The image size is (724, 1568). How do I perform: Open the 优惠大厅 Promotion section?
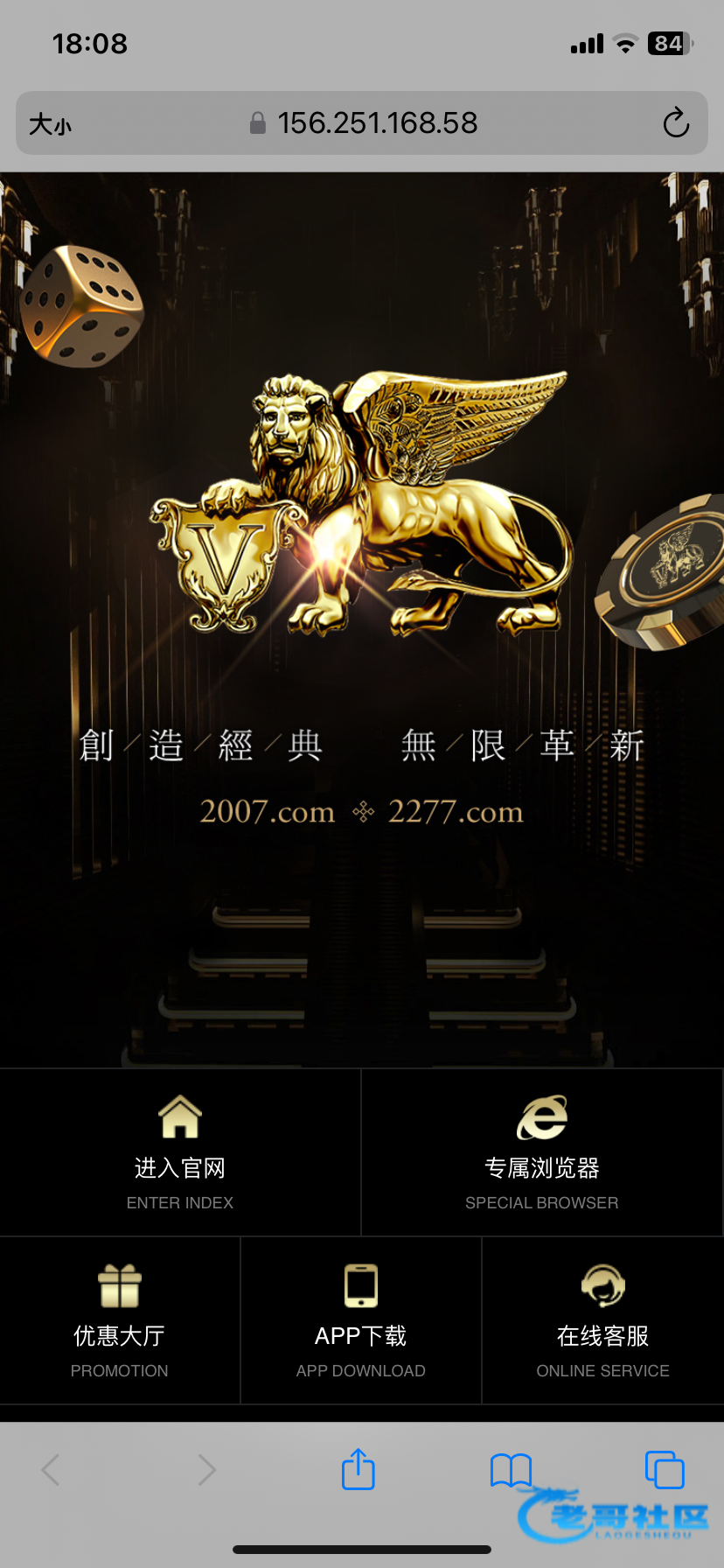coord(120,1319)
